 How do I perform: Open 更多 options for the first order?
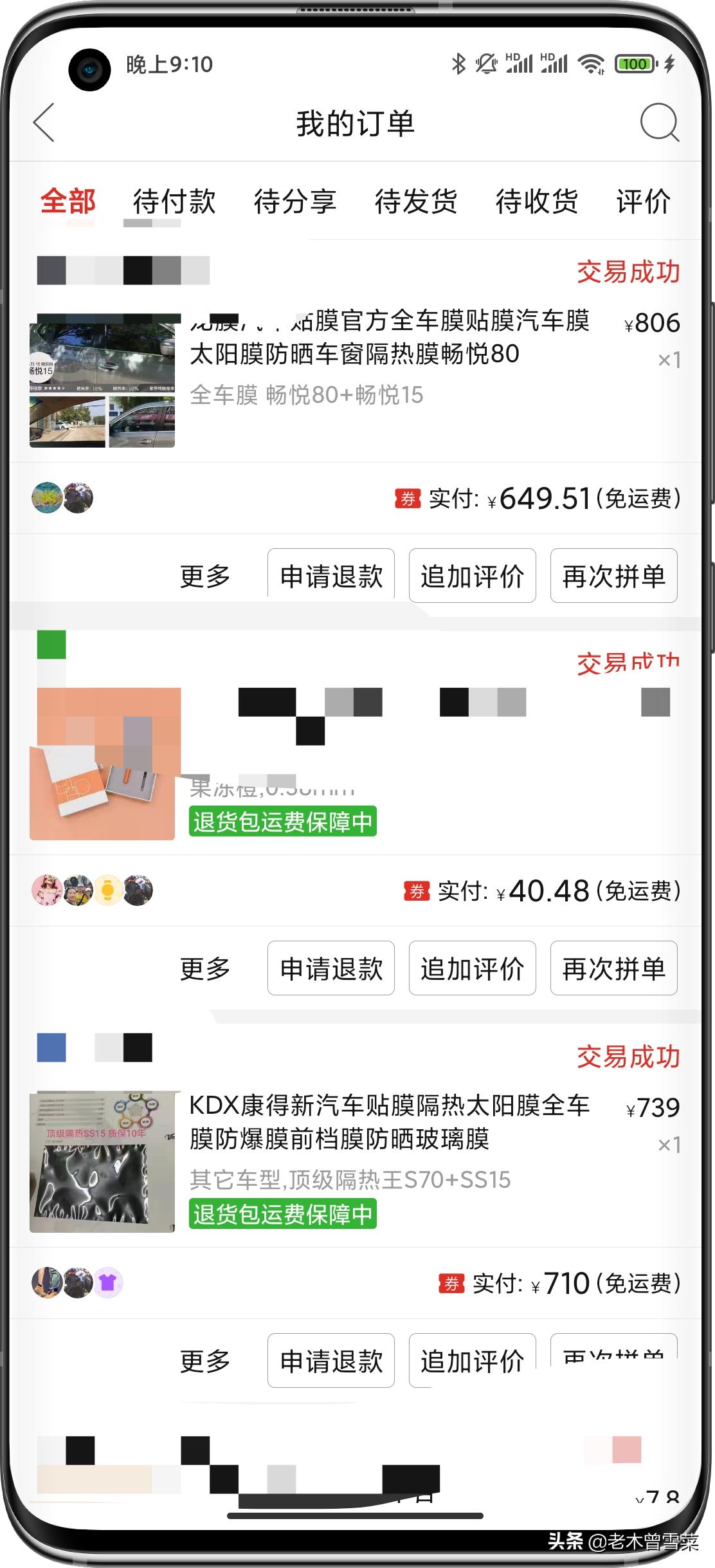pyautogui.click(x=204, y=576)
